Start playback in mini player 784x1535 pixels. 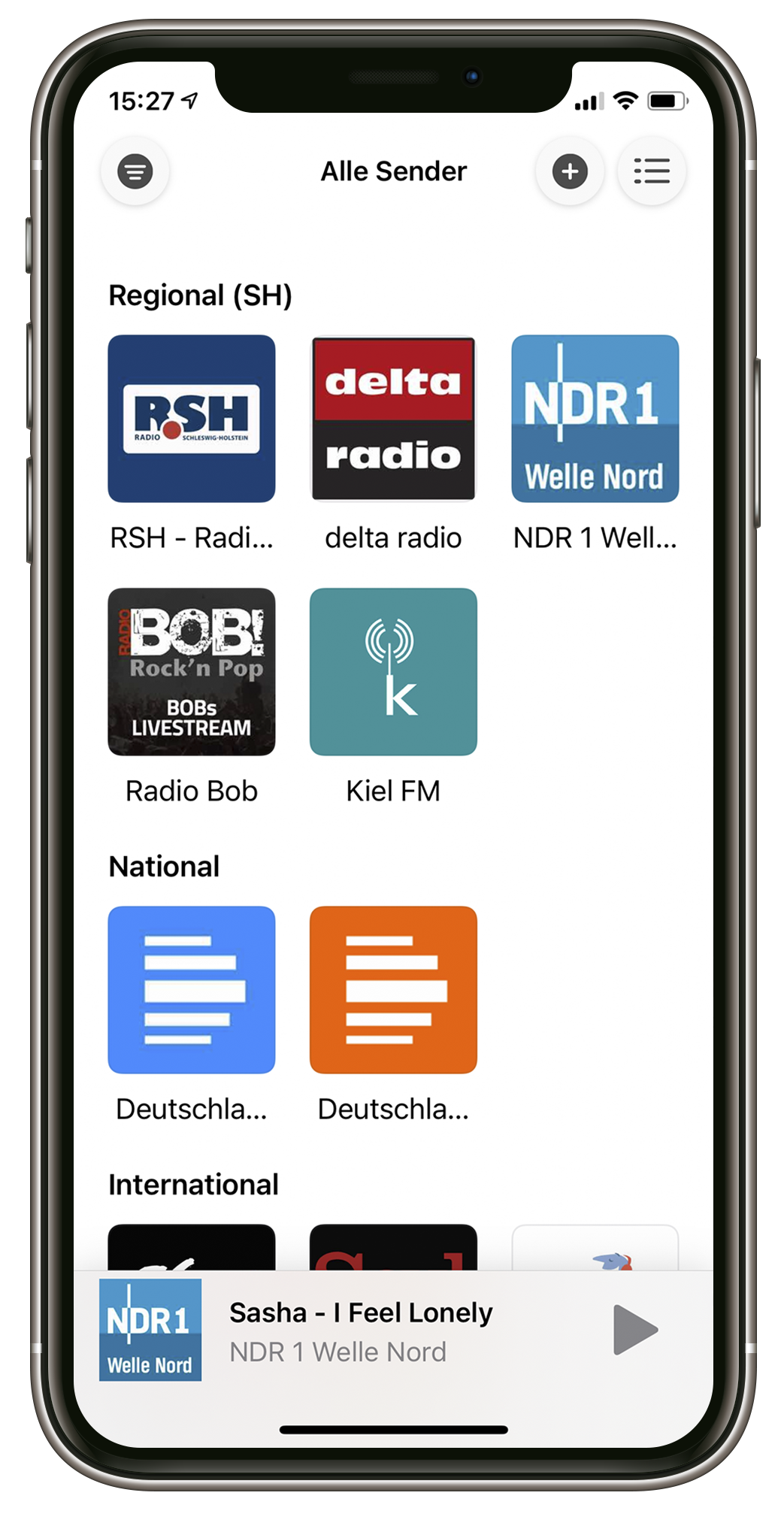pos(634,1330)
